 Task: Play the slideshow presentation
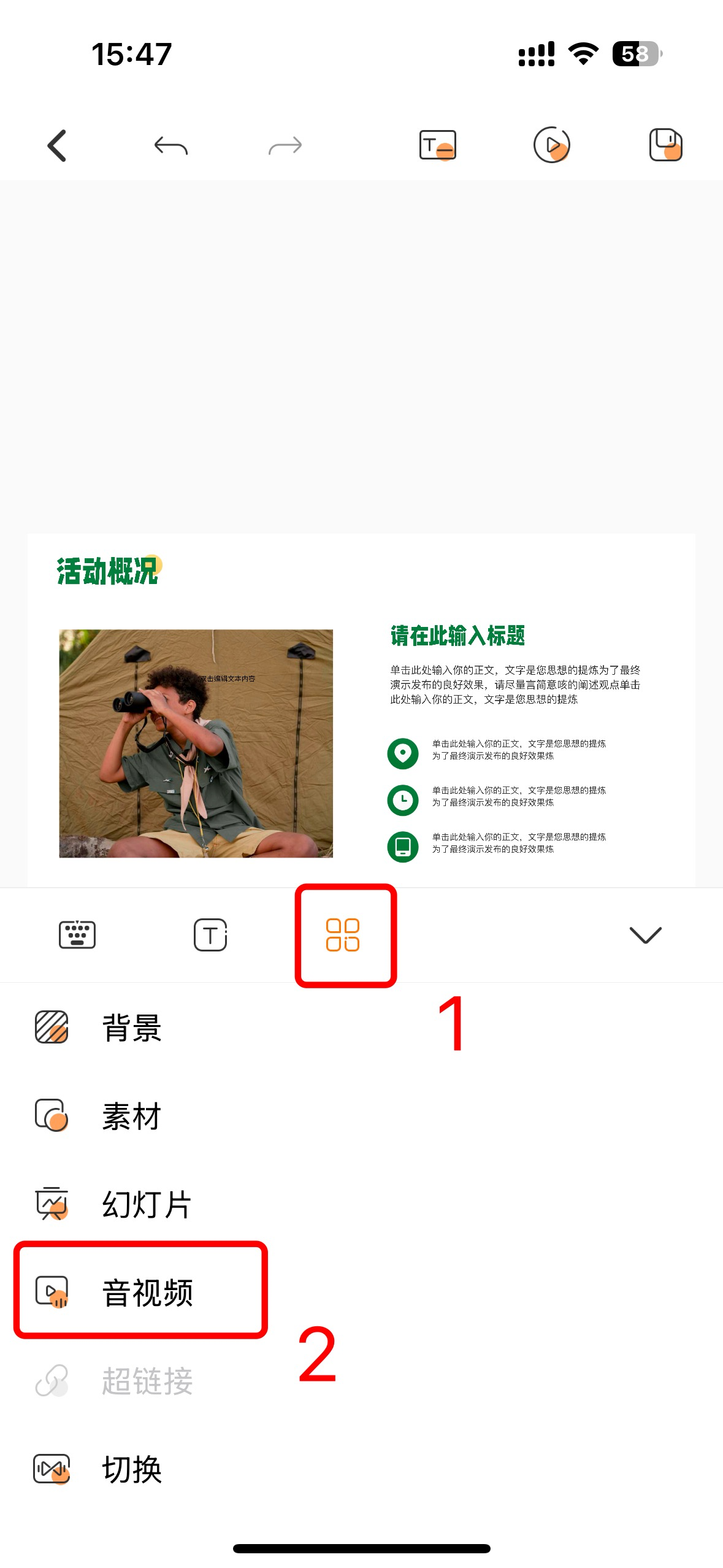pos(551,145)
